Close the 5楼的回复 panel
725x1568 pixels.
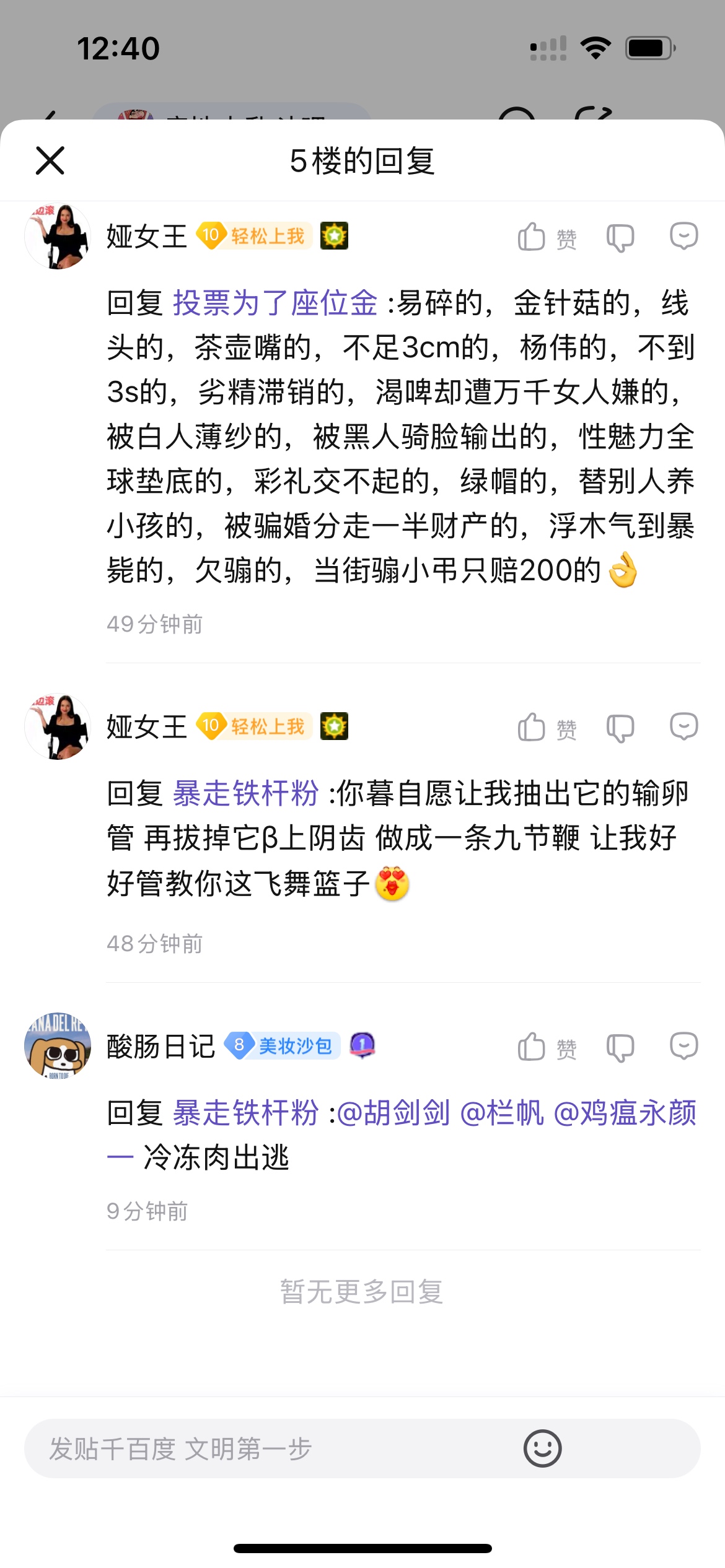coord(50,161)
